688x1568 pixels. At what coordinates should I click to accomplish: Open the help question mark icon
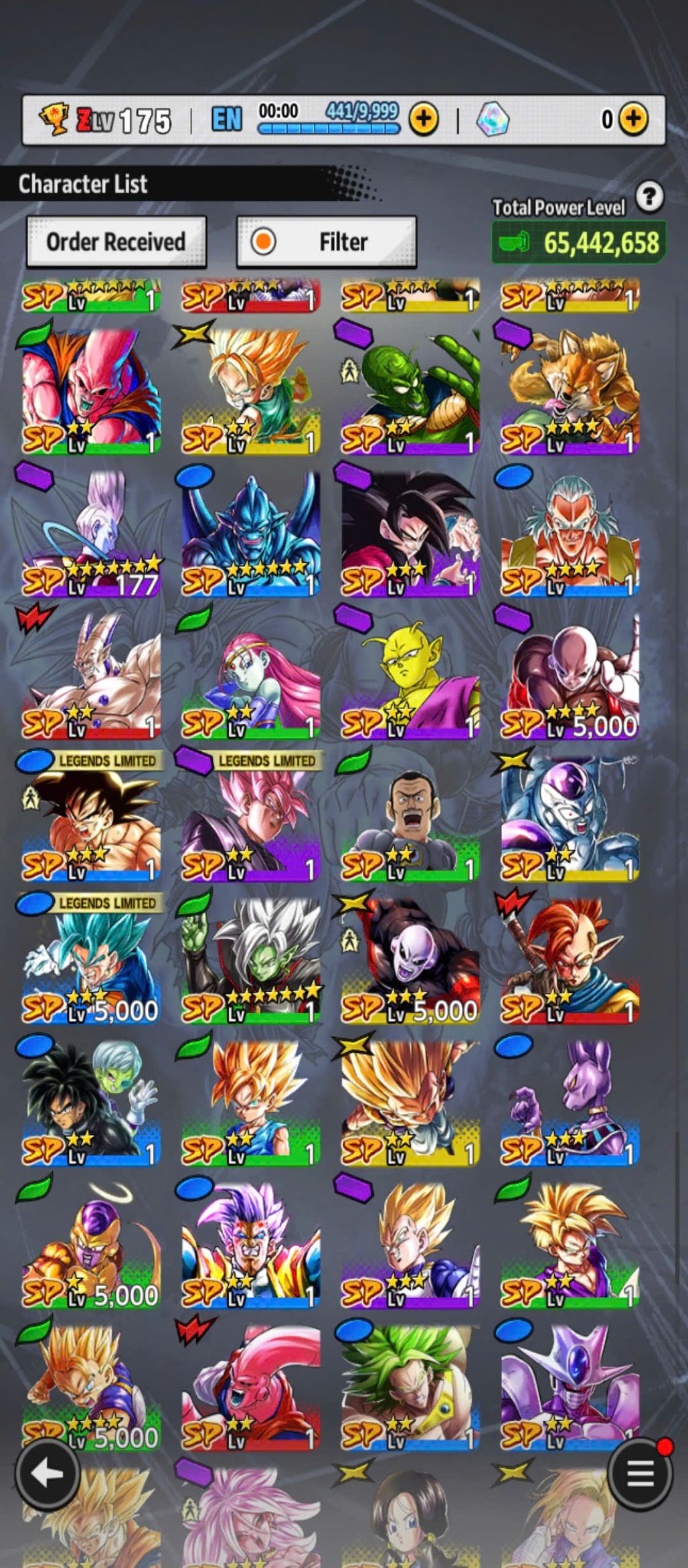click(649, 198)
